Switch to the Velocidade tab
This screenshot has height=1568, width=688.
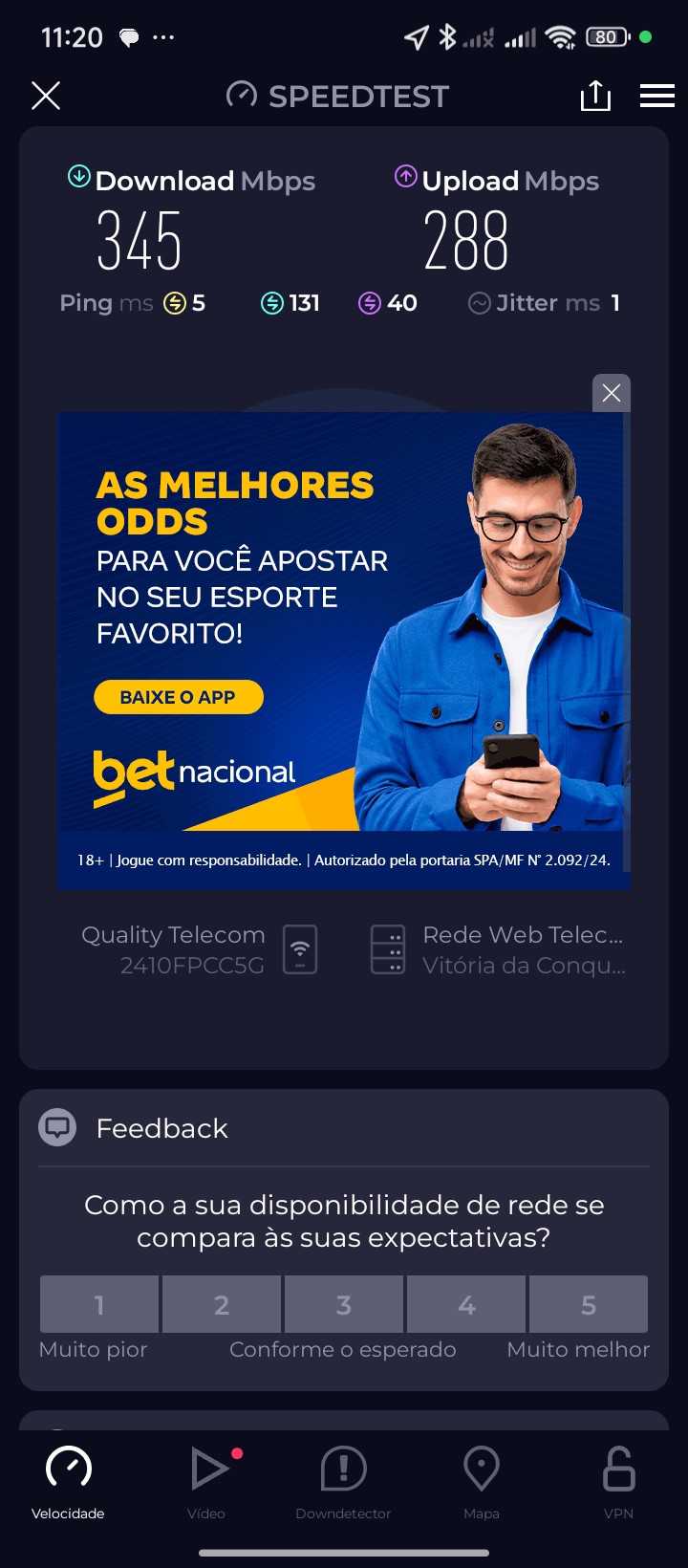[x=68, y=1482]
